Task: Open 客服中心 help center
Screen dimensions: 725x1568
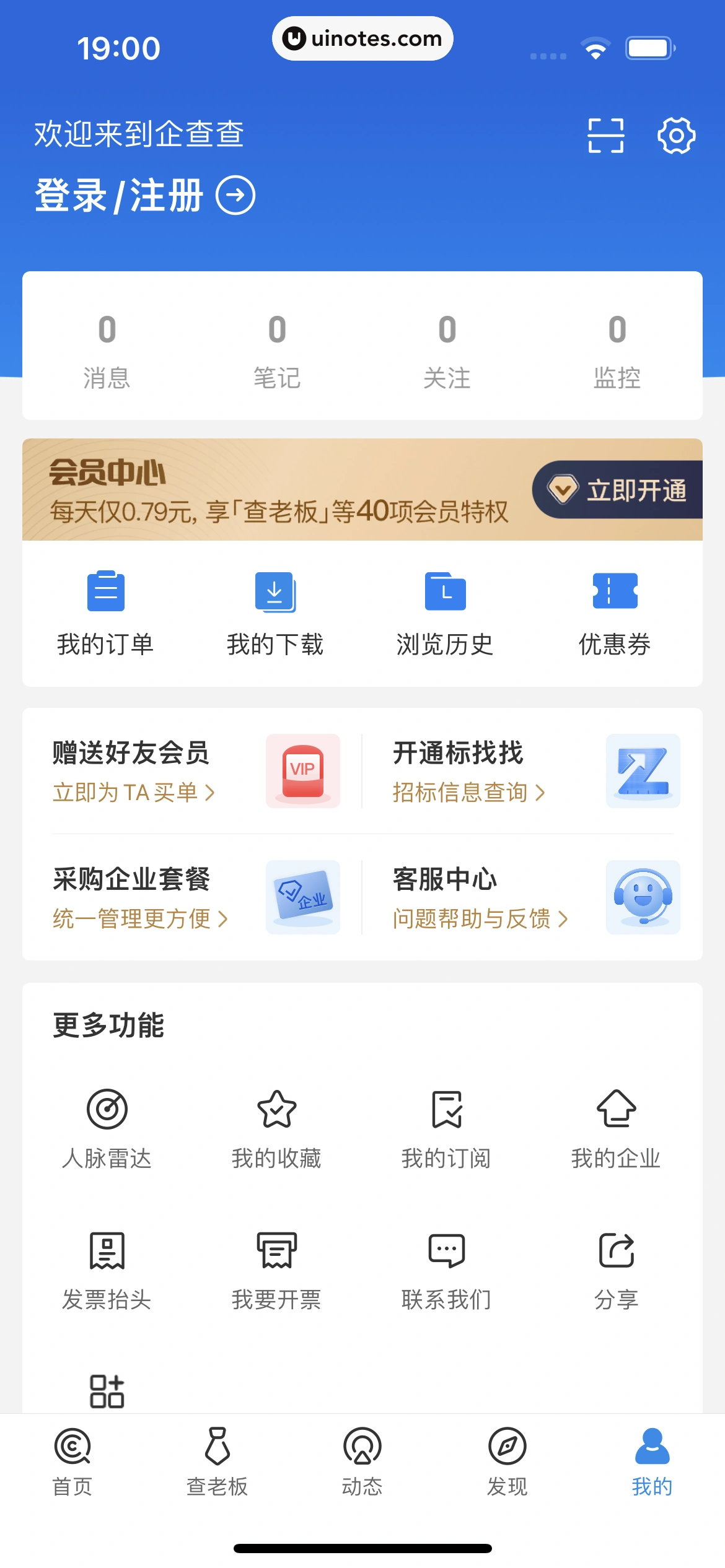Action: coord(533,897)
